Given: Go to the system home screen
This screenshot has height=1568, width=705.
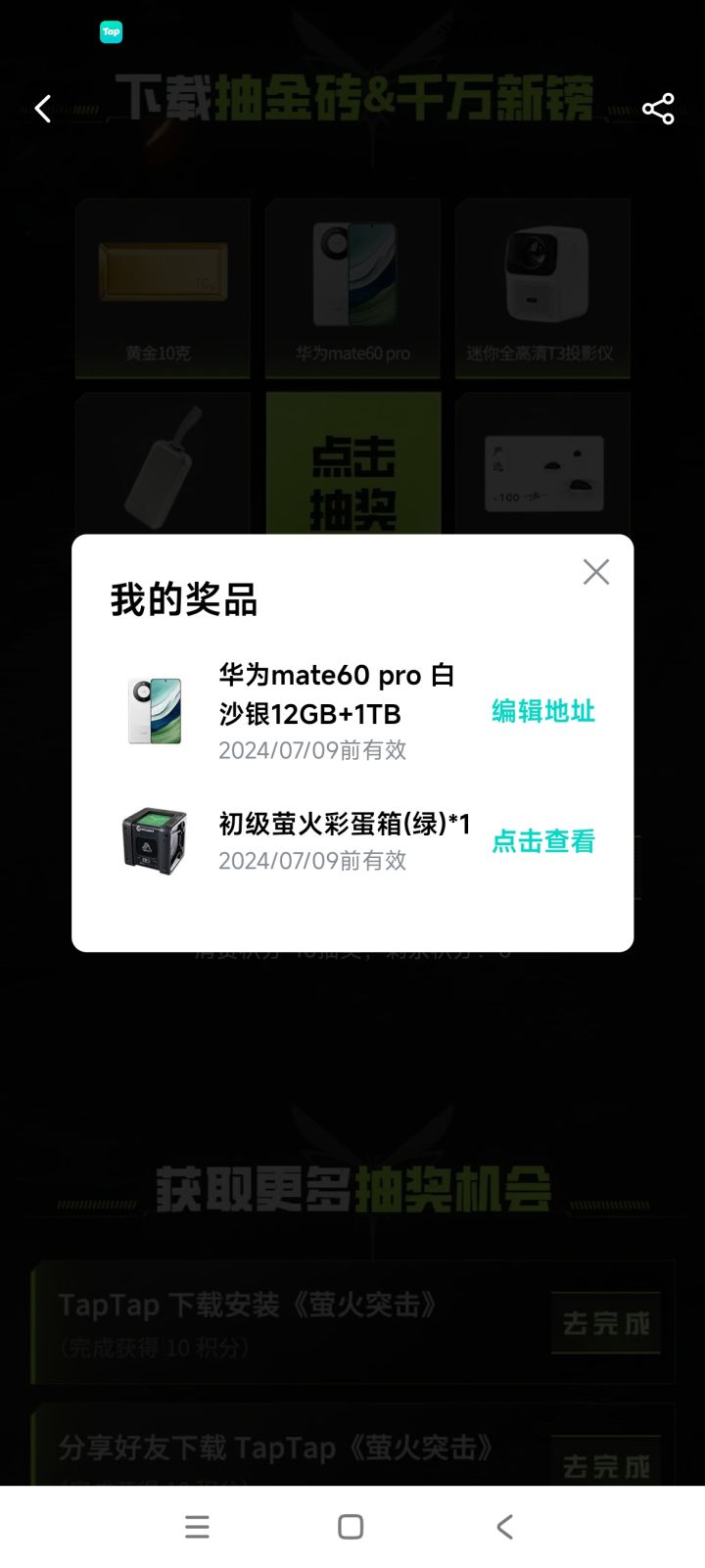Looking at the screenshot, I should pyautogui.click(x=351, y=1527).
